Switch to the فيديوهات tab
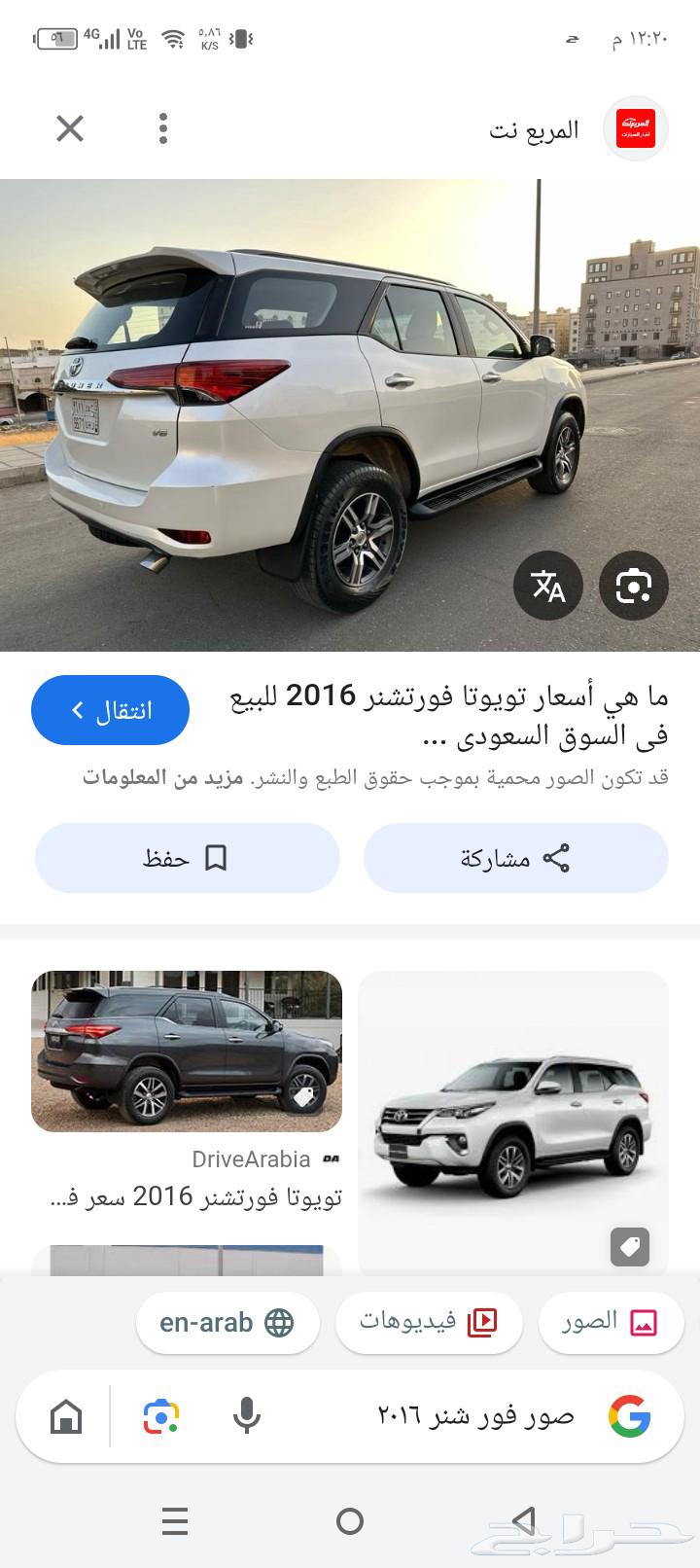700x1568 pixels. [429, 1322]
